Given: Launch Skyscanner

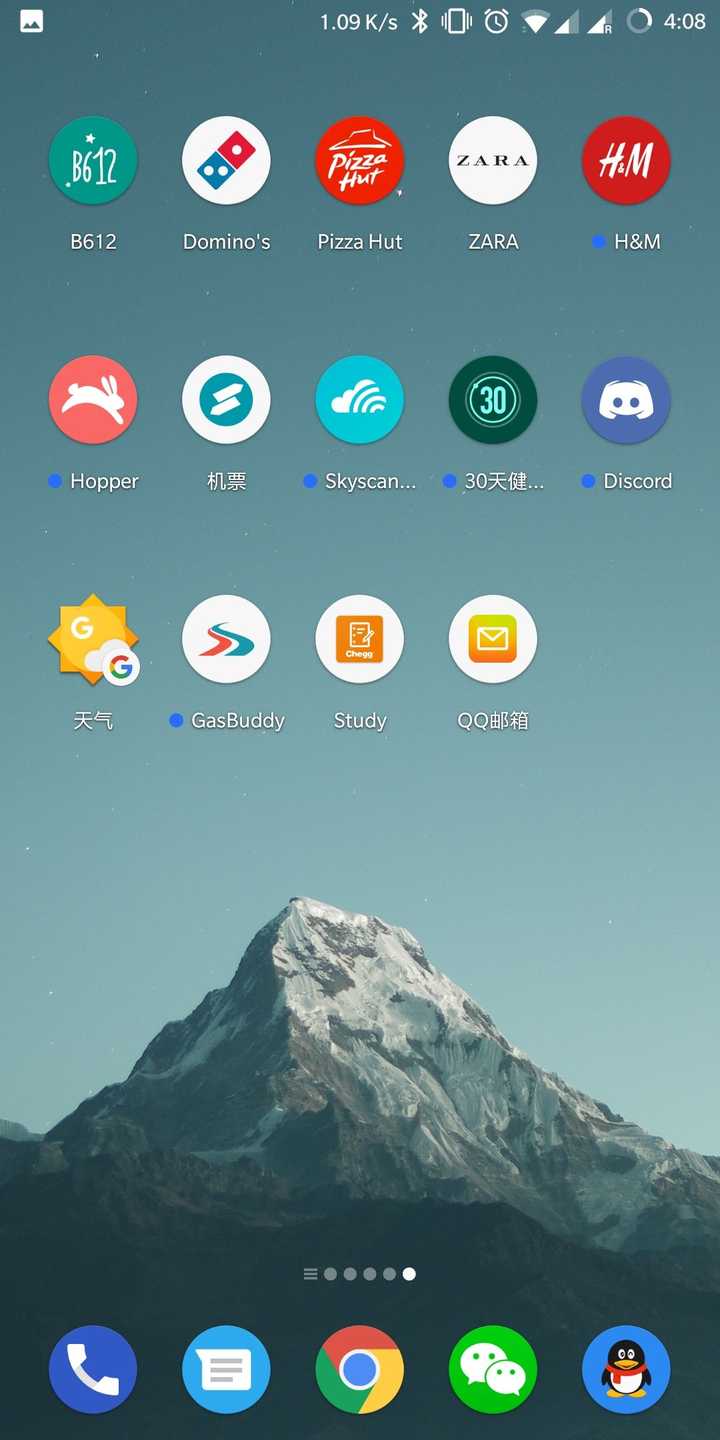Looking at the screenshot, I should pyautogui.click(x=360, y=400).
